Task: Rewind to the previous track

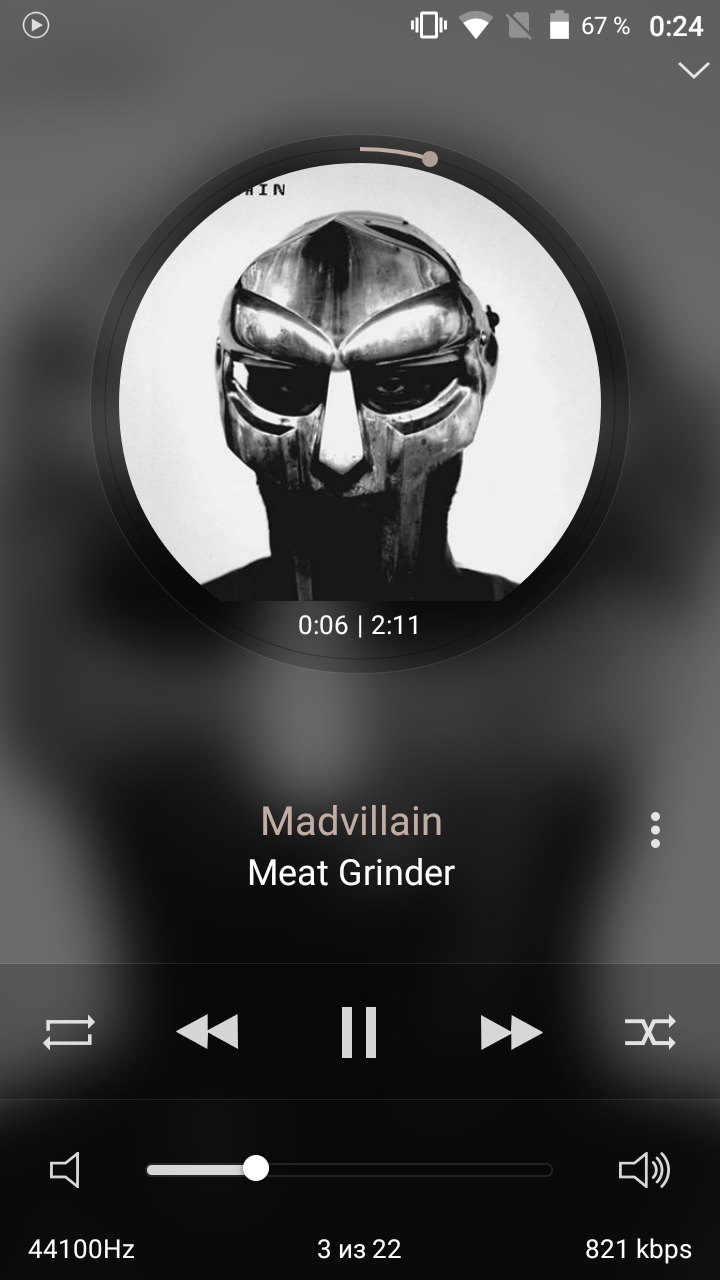Action: tap(207, 1032)
